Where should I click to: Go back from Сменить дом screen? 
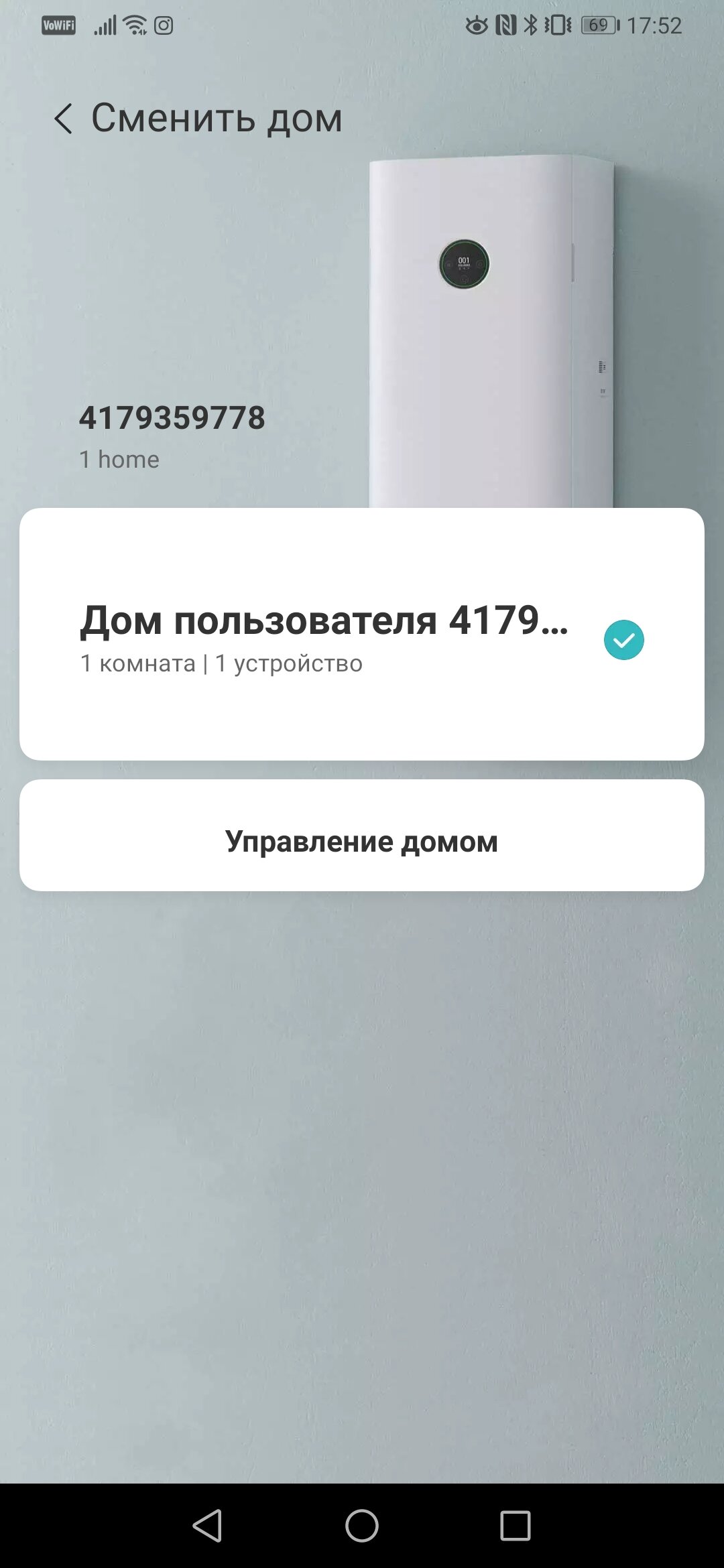63,119
